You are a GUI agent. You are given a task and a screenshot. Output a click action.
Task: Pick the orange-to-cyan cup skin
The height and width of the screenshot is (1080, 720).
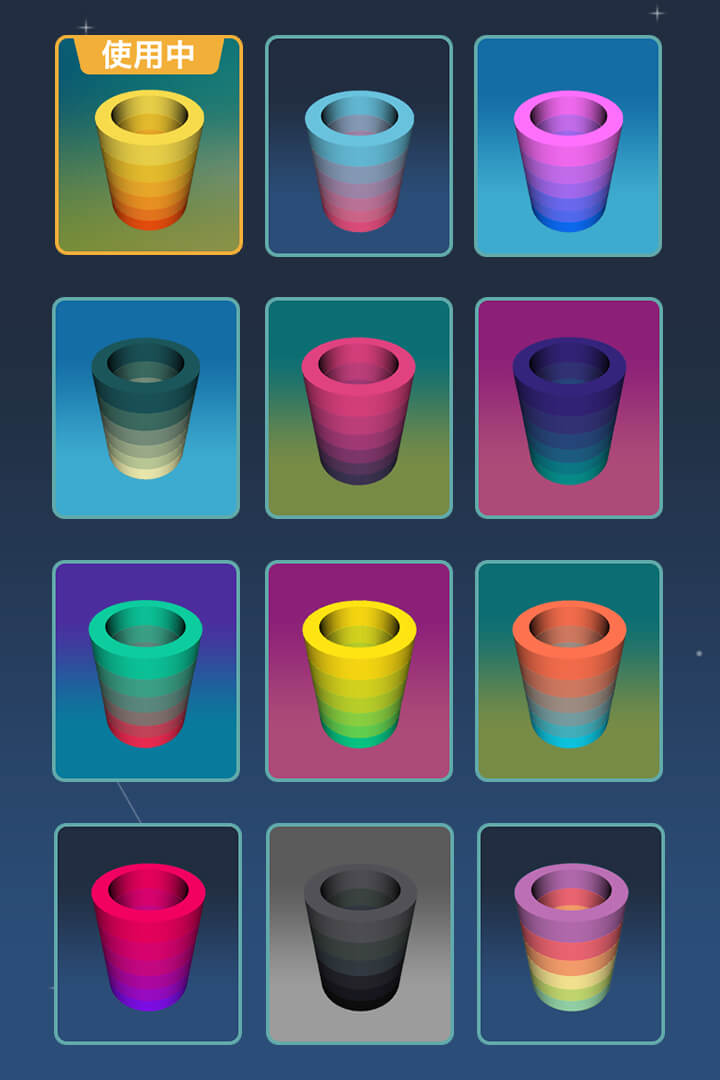(x=568, y=672)
